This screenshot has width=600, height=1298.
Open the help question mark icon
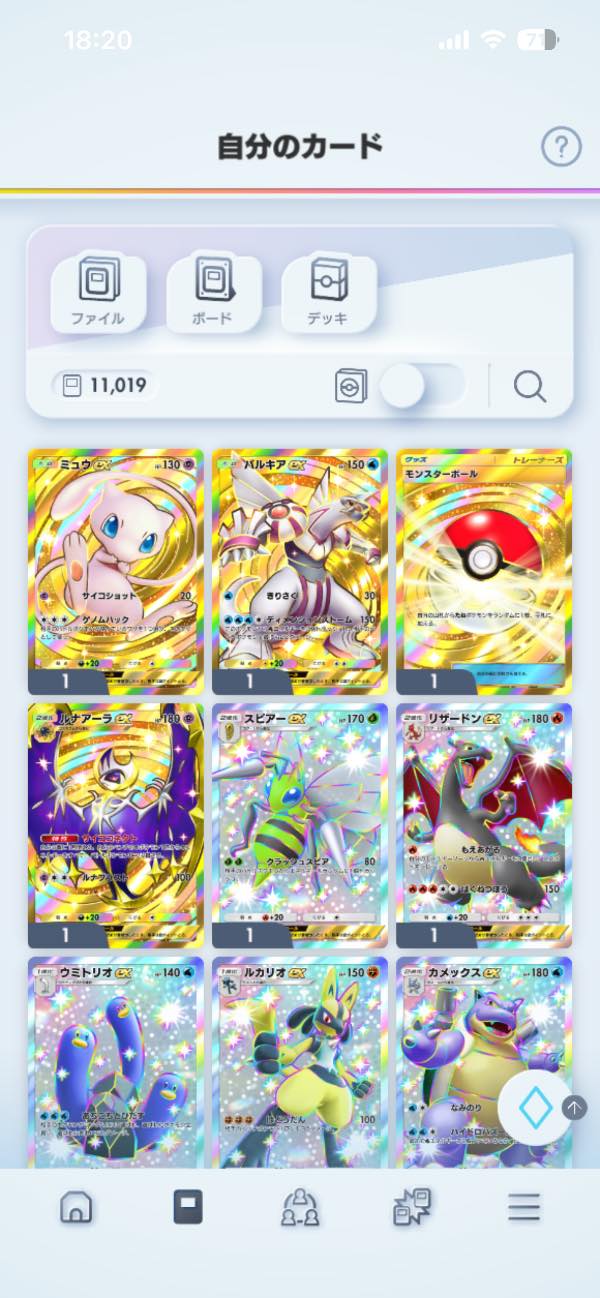(561, 147)
